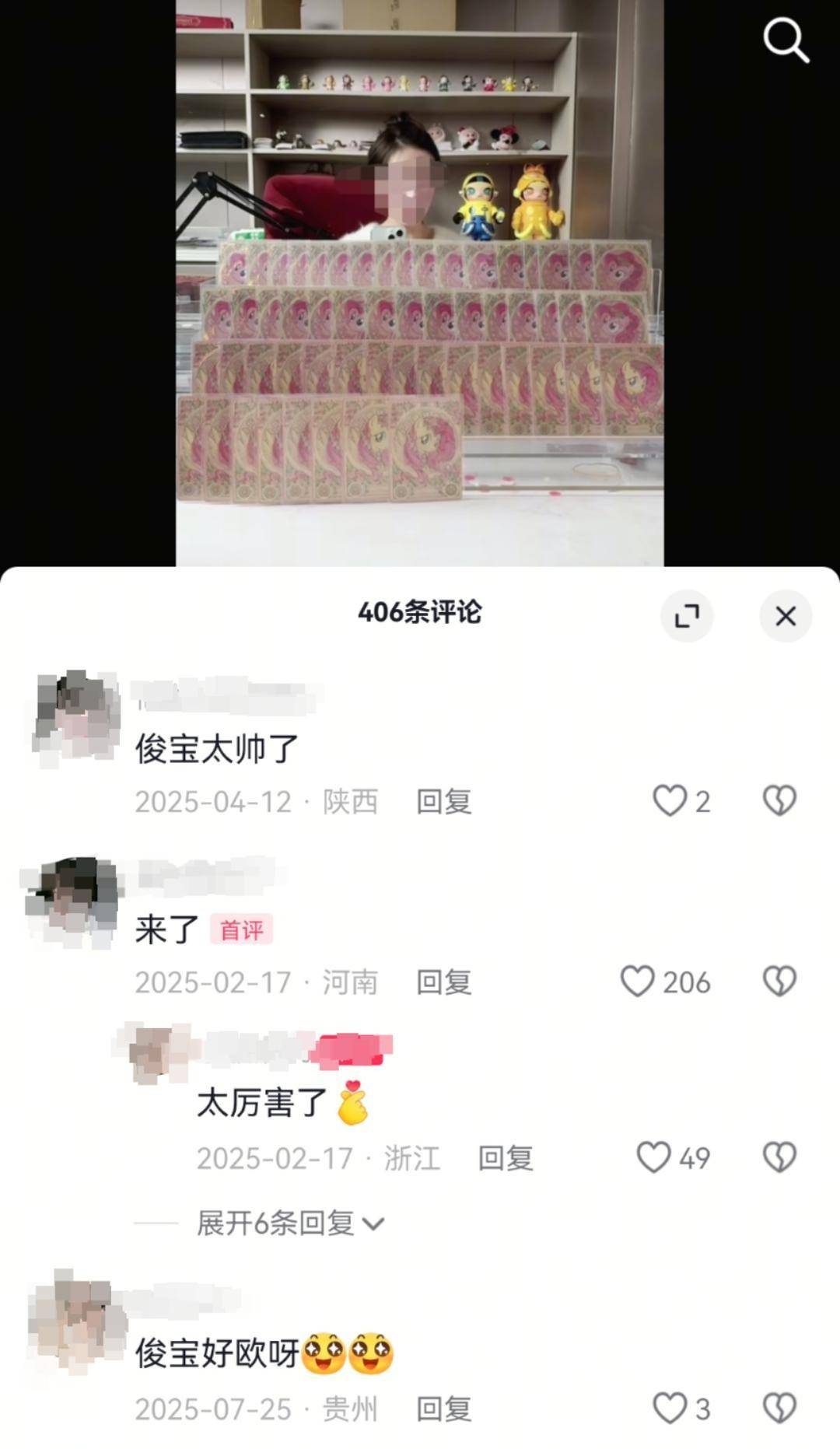840x1449 pixels.
Task: Open the avatar of the 俊宝好欧呀 commenter
Action: coord(76,1321)
